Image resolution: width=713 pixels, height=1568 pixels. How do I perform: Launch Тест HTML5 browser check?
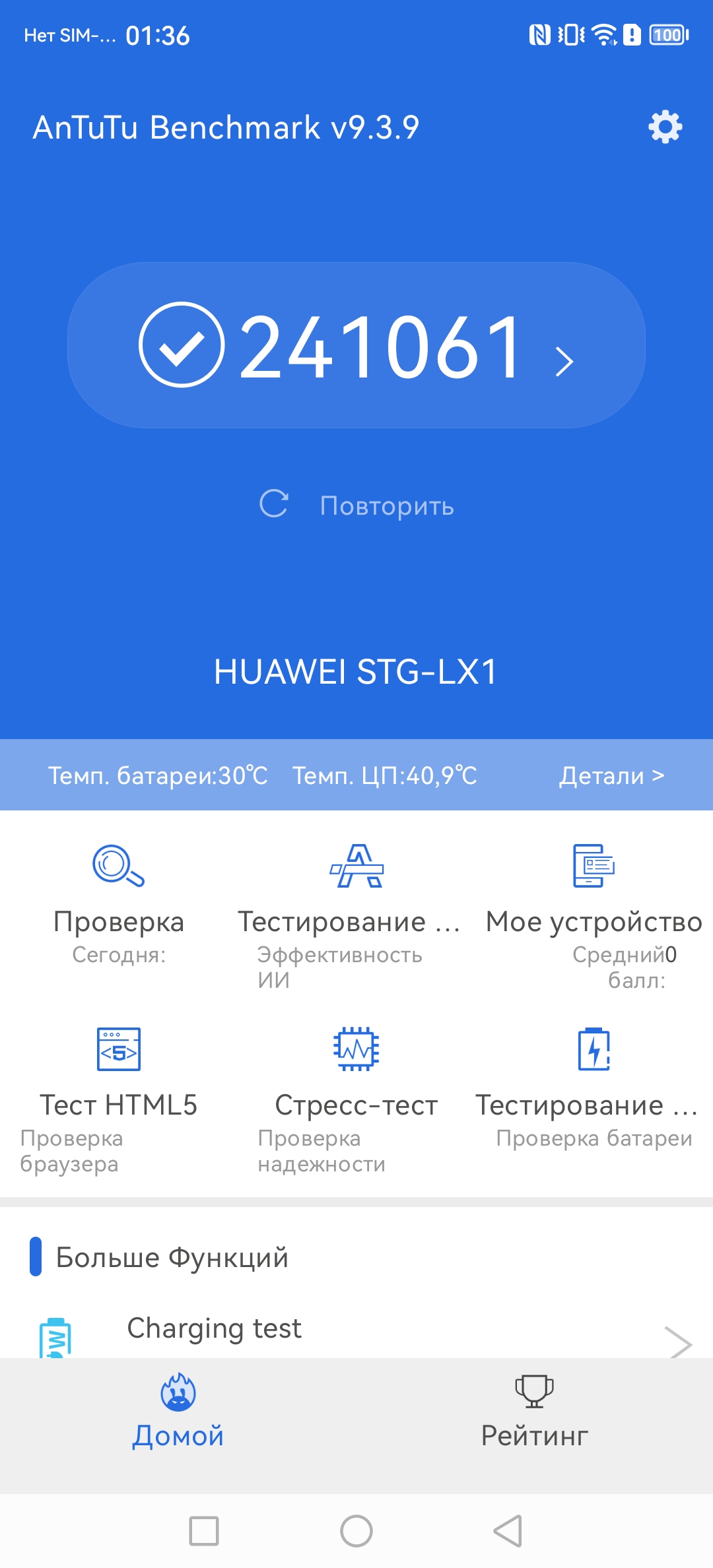(119, 1095)
